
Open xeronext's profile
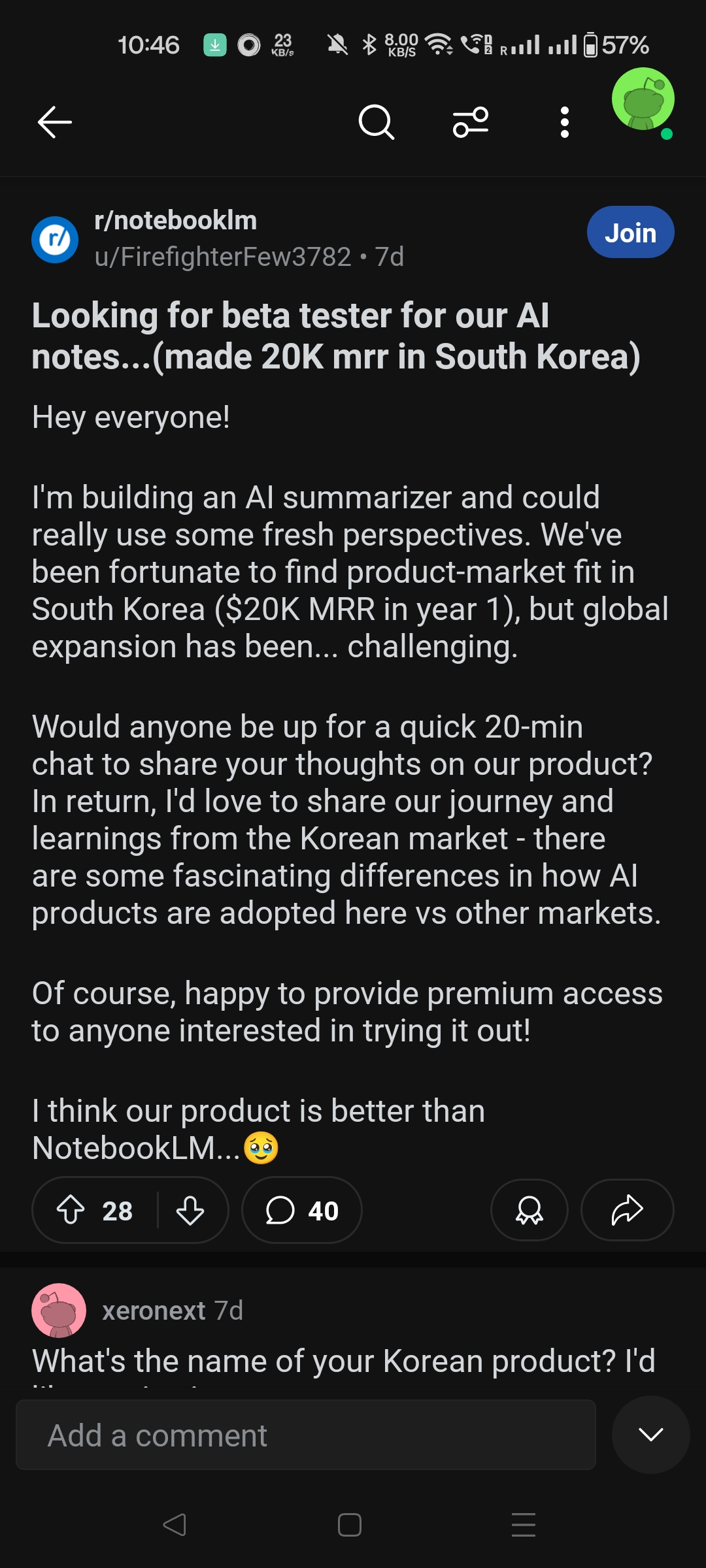pos(154,1311)
